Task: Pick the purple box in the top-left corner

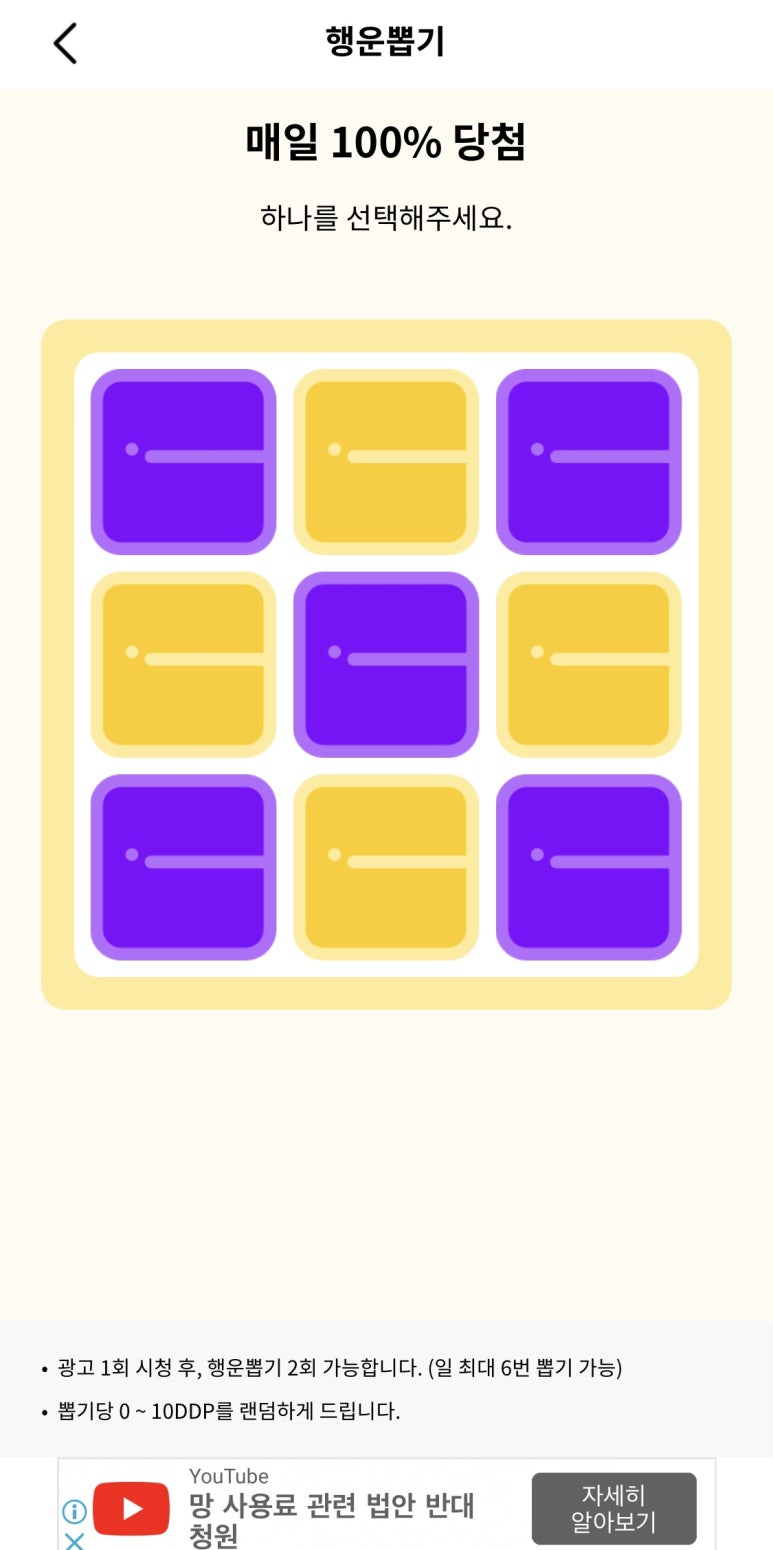Action: (x=183, y=462)
